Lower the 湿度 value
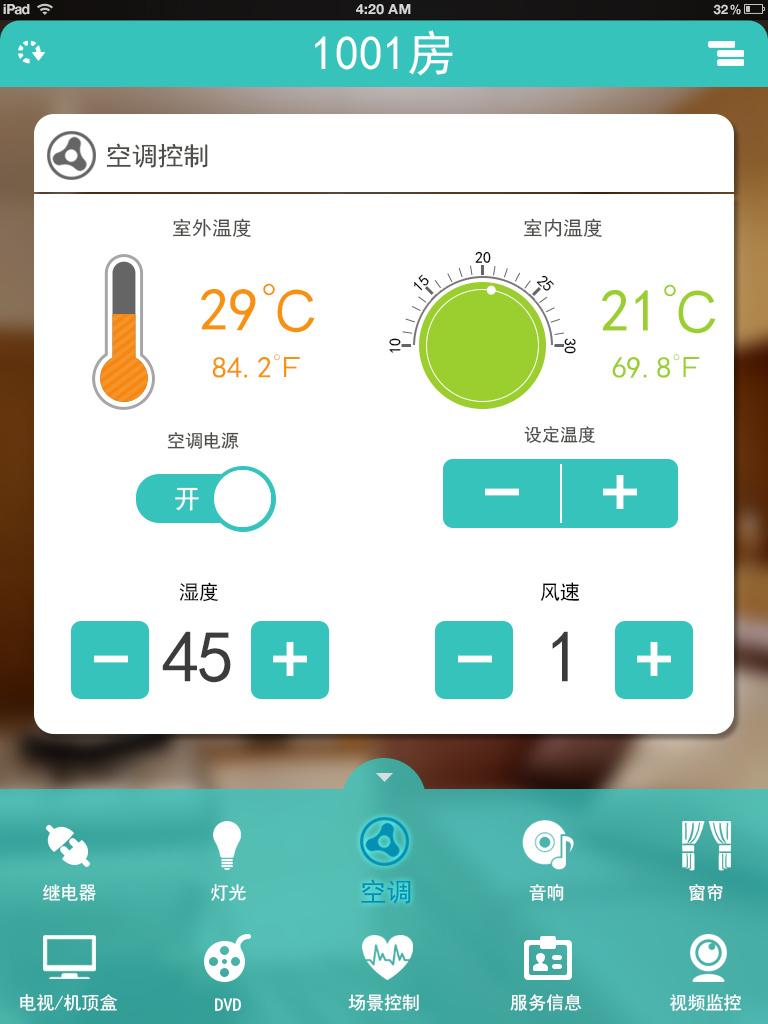Image resolution: width=768 pixels, height=1024 pixels. [110, 659]
